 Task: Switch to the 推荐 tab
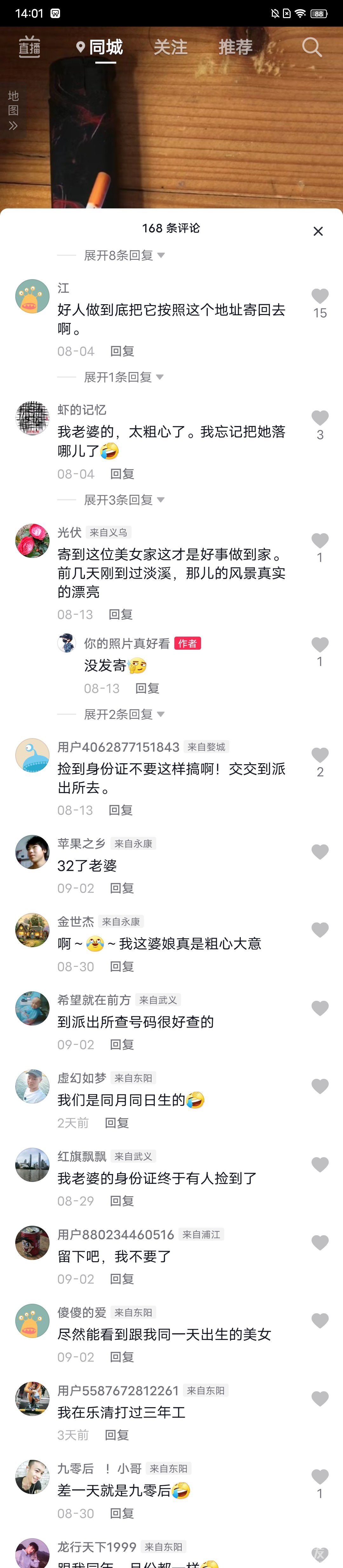tap(235, 47)
